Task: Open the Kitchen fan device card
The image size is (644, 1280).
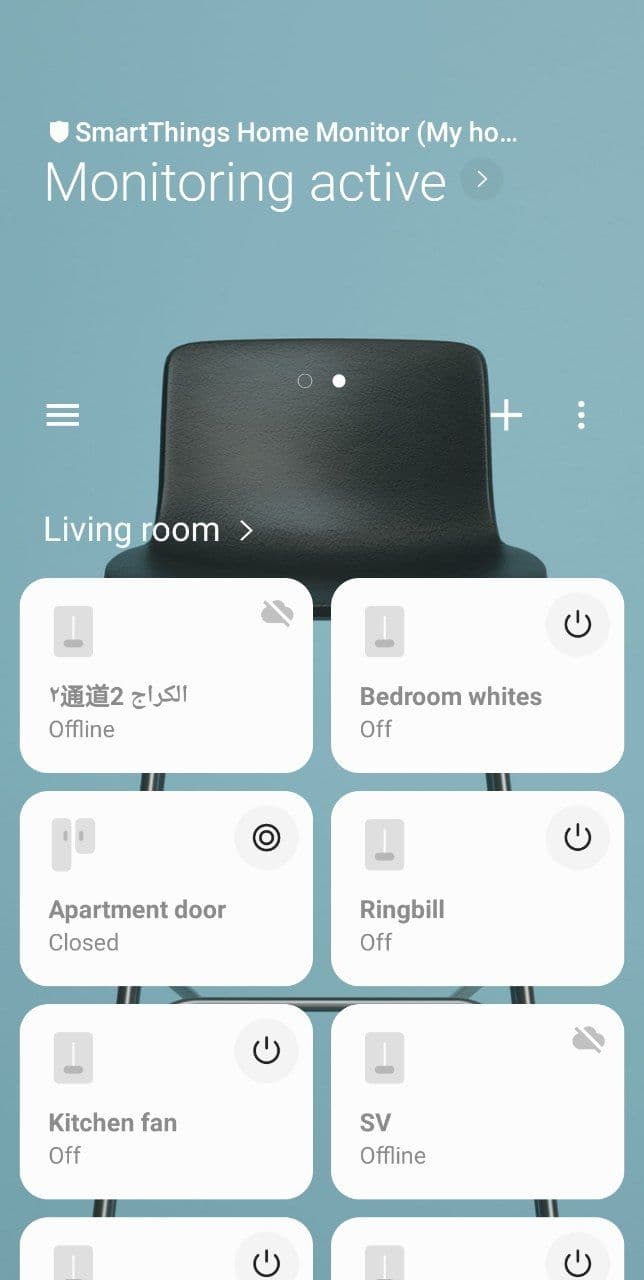Action: (166, 1102)
